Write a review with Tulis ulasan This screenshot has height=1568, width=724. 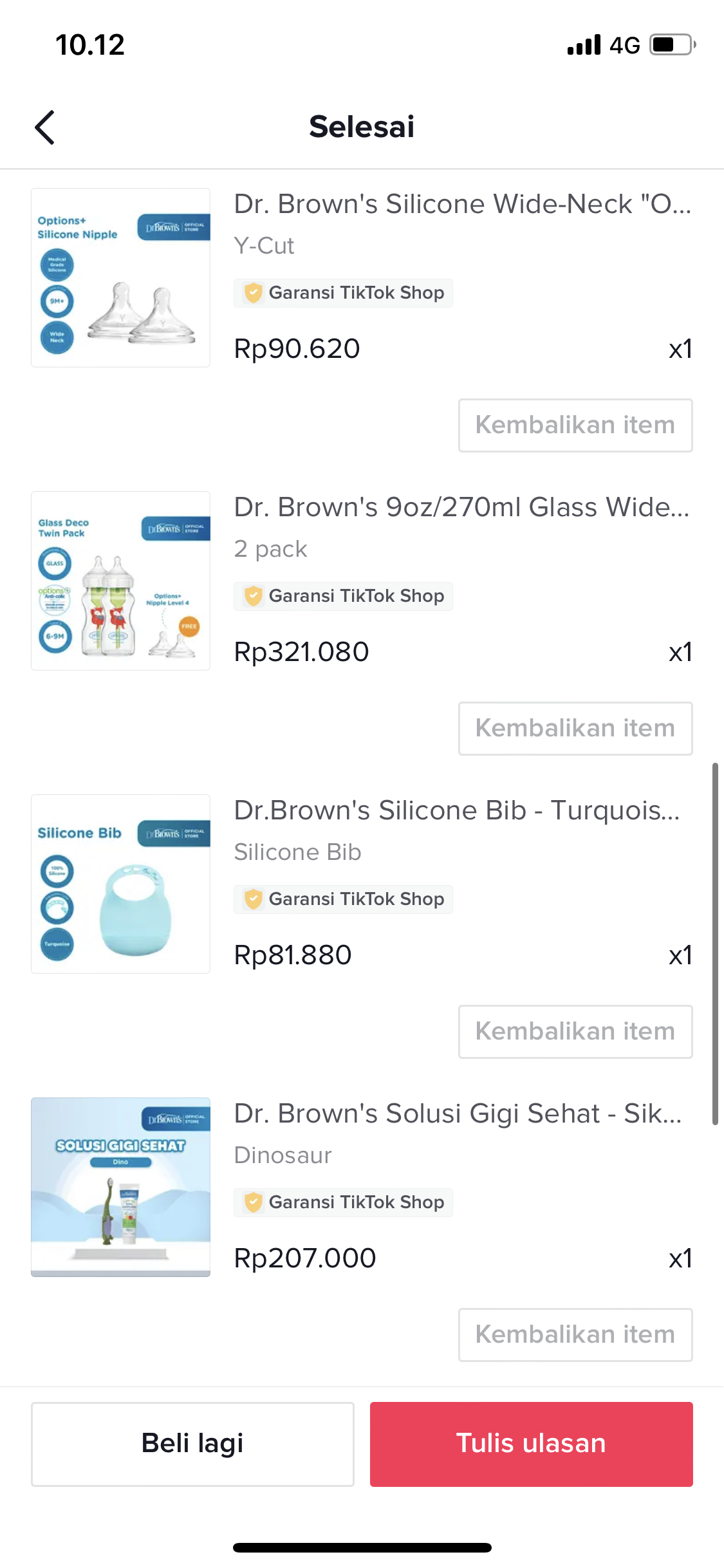point(531,1444)
